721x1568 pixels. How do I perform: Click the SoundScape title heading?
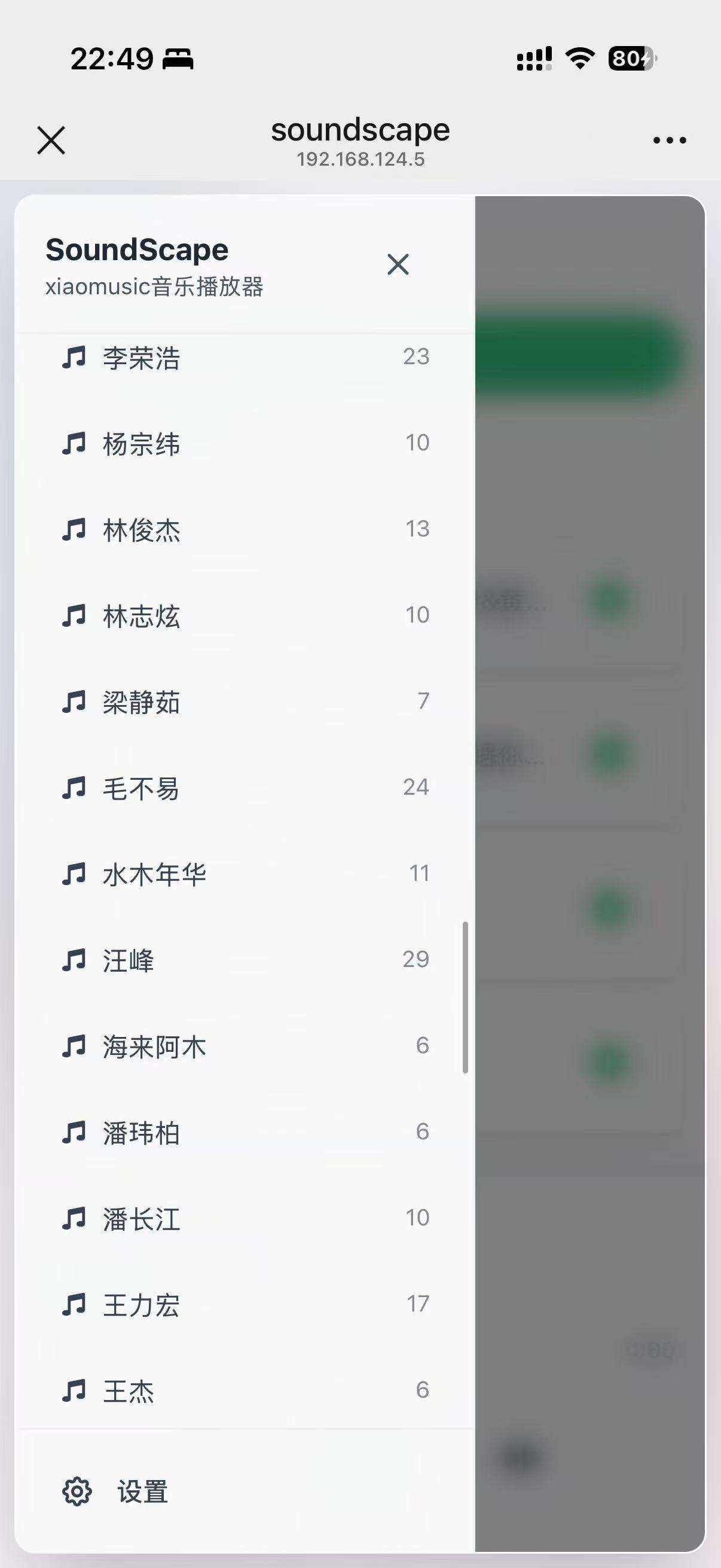coord(137,248)
